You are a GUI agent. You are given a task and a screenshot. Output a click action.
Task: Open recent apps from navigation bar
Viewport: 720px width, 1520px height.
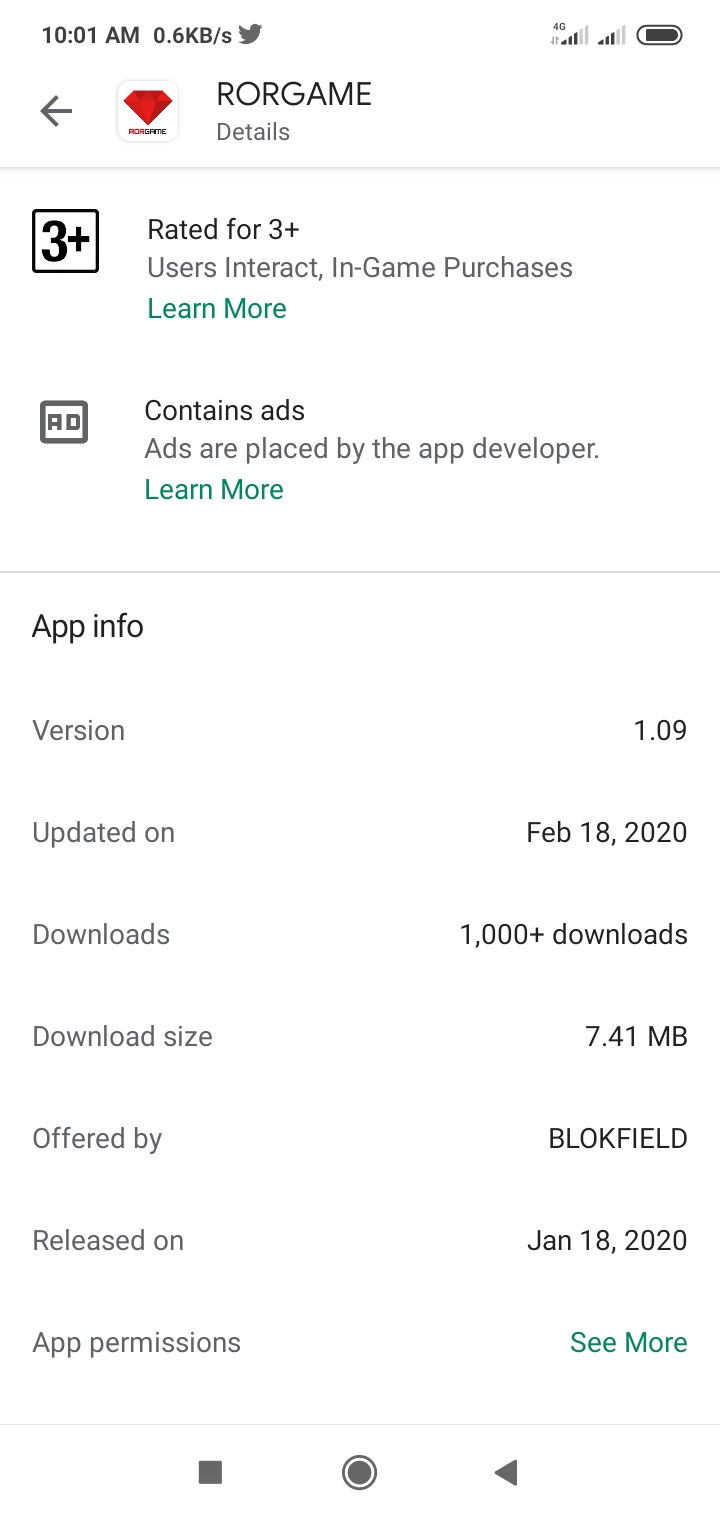[210, 1472]
